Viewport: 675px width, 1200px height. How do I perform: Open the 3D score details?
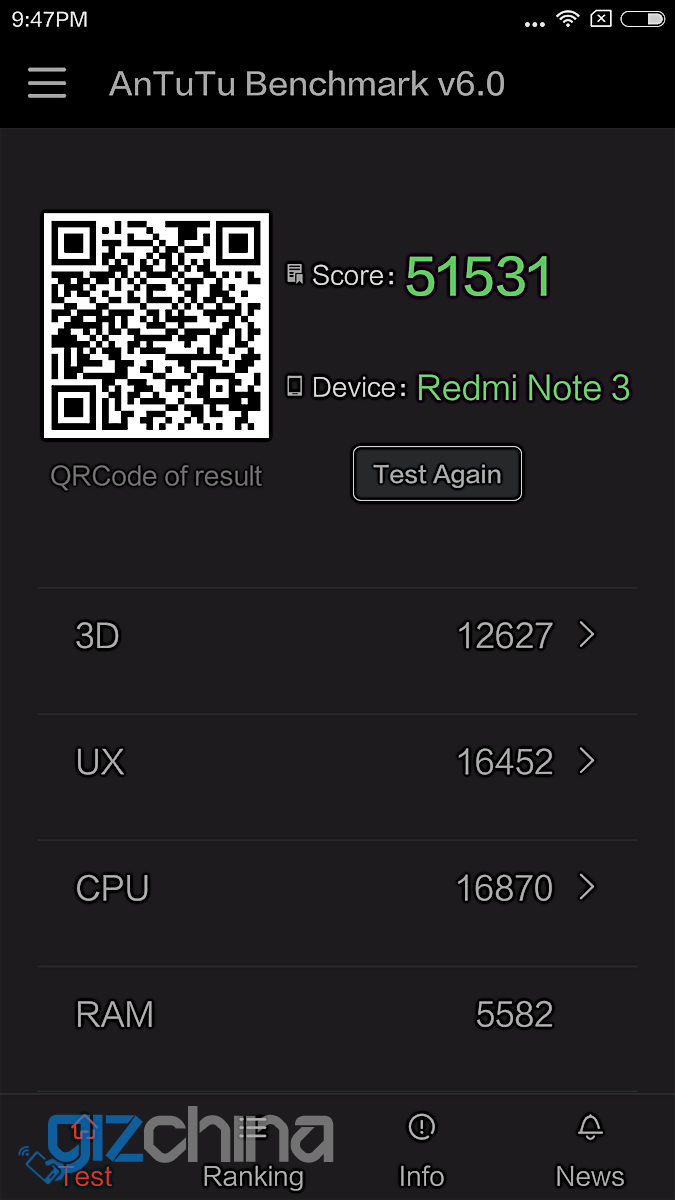(x=337, y=636)
